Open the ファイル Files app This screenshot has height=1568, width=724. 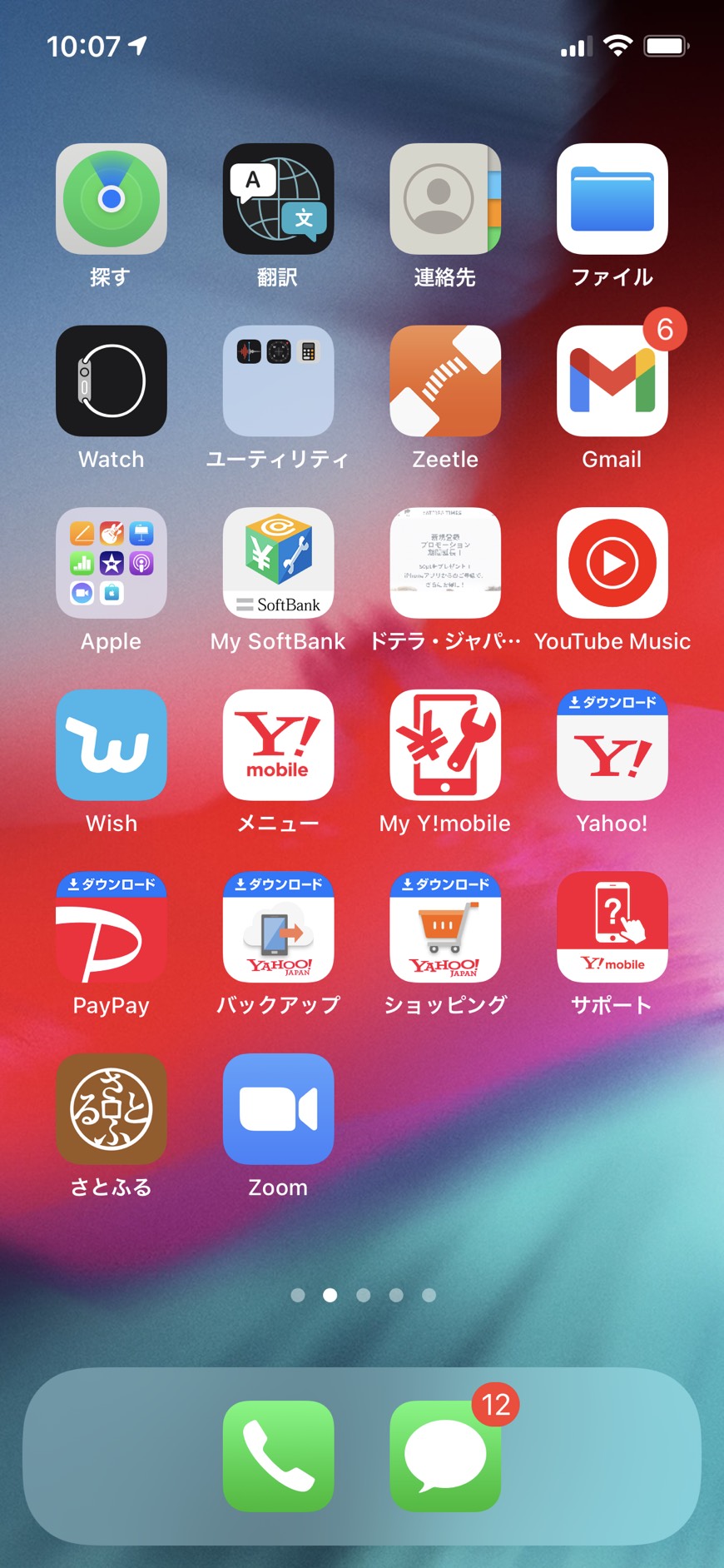tap(612, 199)
